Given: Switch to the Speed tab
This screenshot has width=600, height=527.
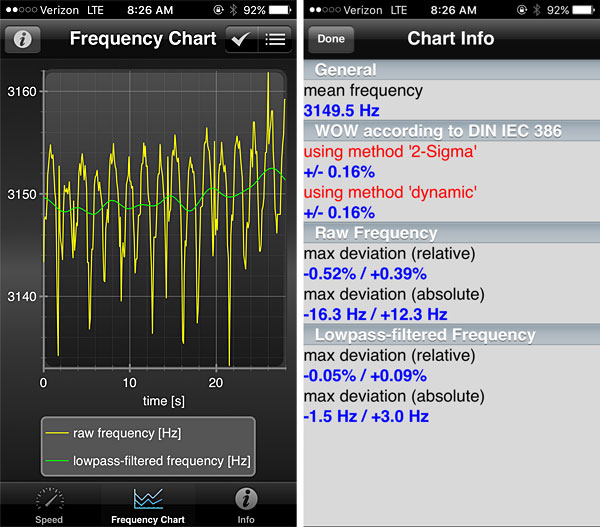Looking at the screenshot, I should pyautogui.click(x=49, y=505).
